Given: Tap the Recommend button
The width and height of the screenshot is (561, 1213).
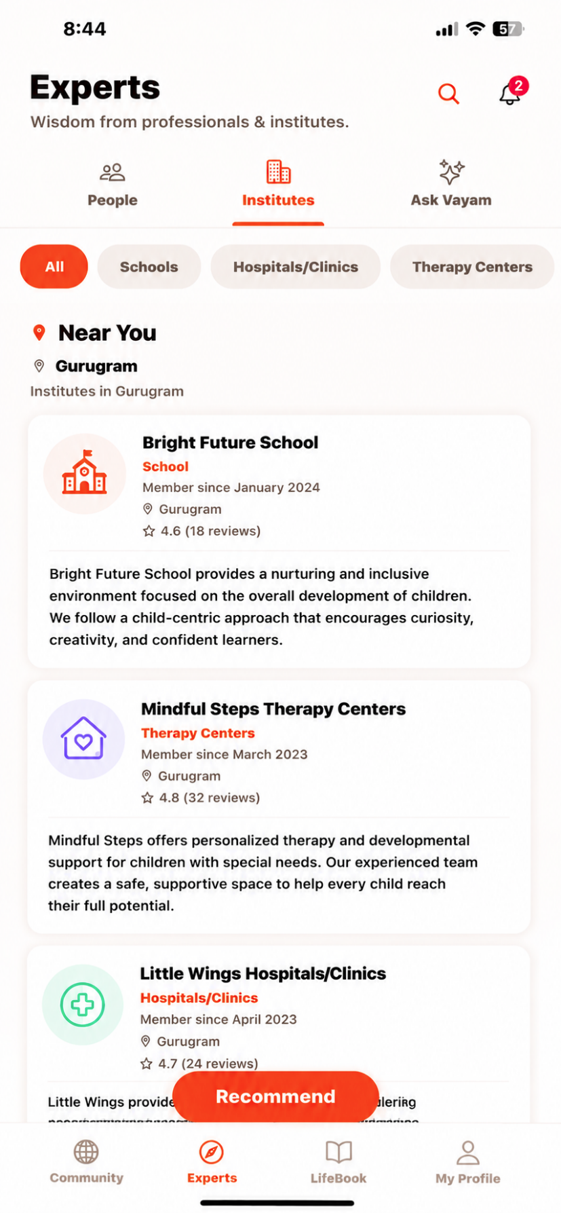Looking at the screenshot, I should 276,1097.
